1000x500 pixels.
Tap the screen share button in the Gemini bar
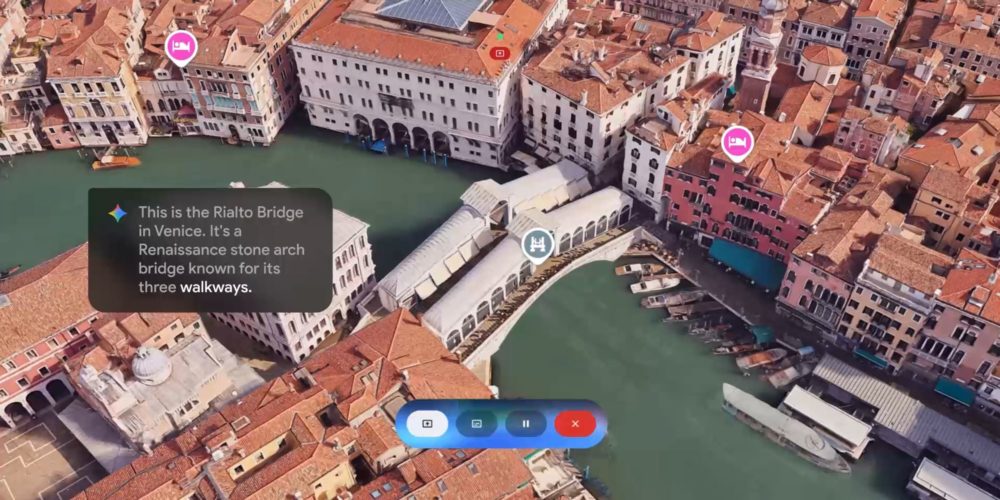click(x=427, y=424)
